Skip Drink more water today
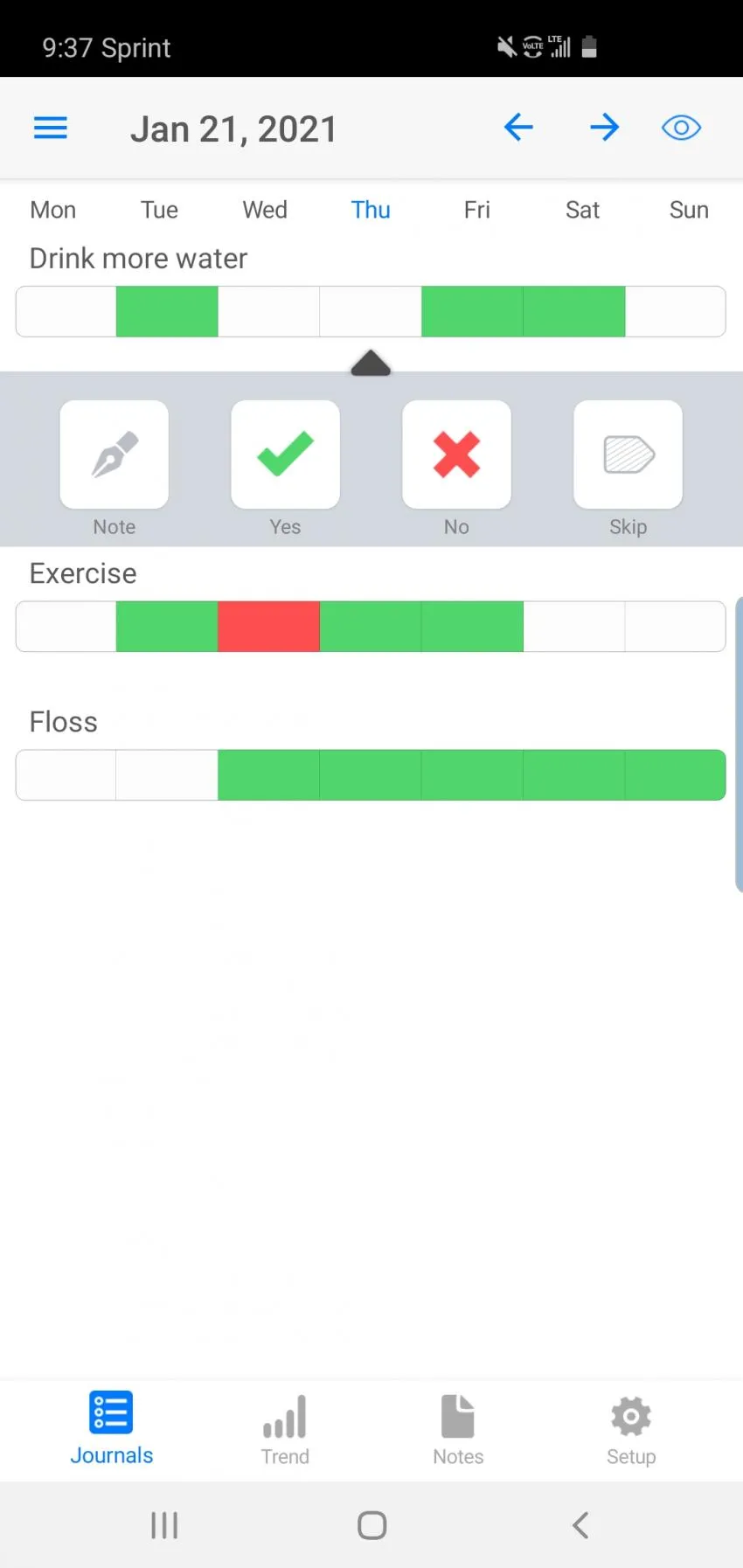 (x=628, y=454)
